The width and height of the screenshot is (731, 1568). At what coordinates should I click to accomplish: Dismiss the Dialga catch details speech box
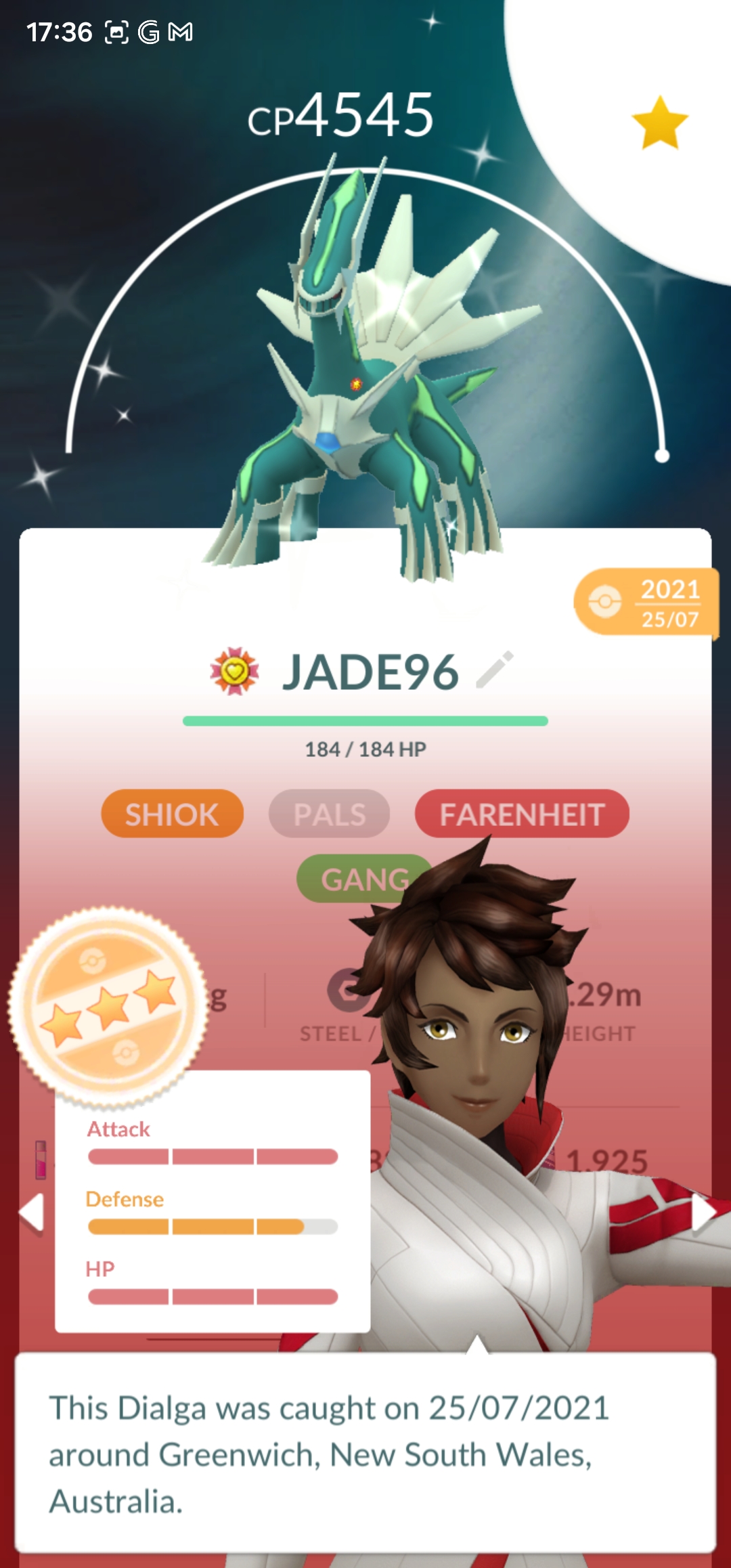pos(365,1453)
